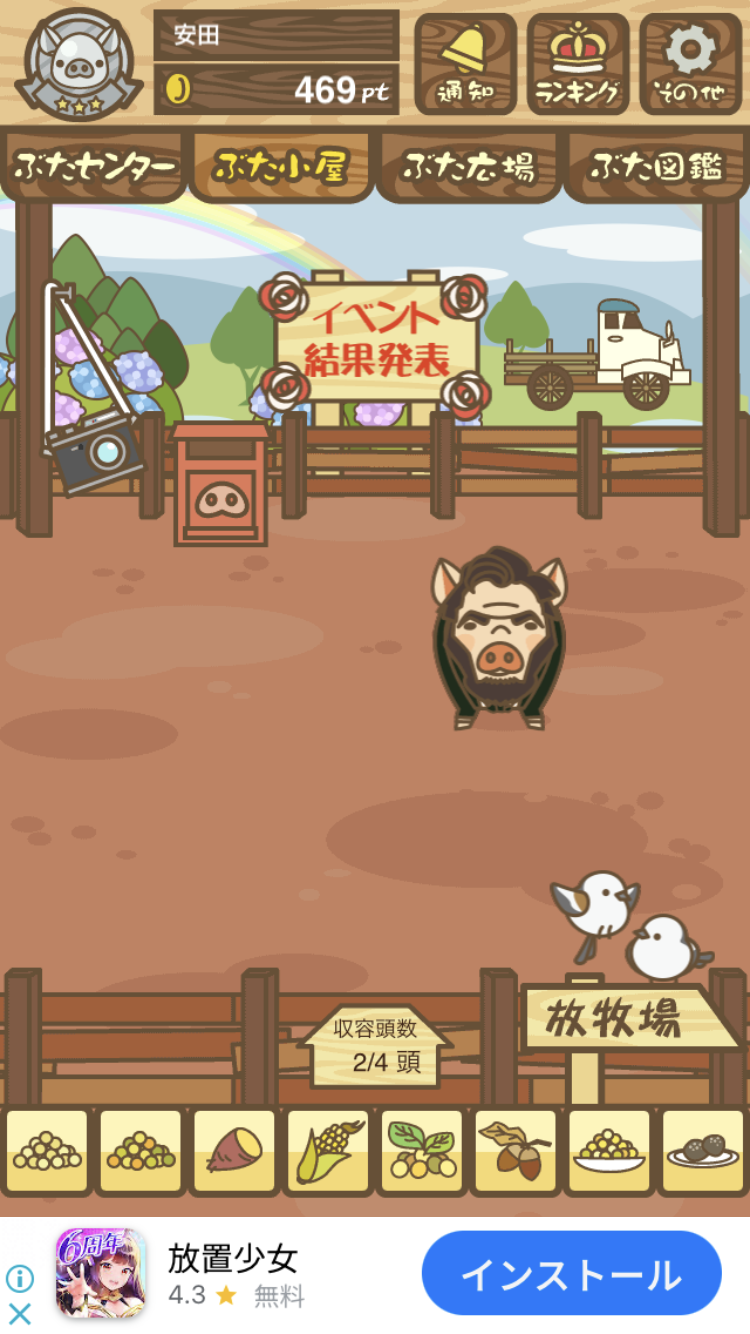The image size is (750, 1334).
Task: Tap the bearded pig in the pen
Action: coord(499,638)
